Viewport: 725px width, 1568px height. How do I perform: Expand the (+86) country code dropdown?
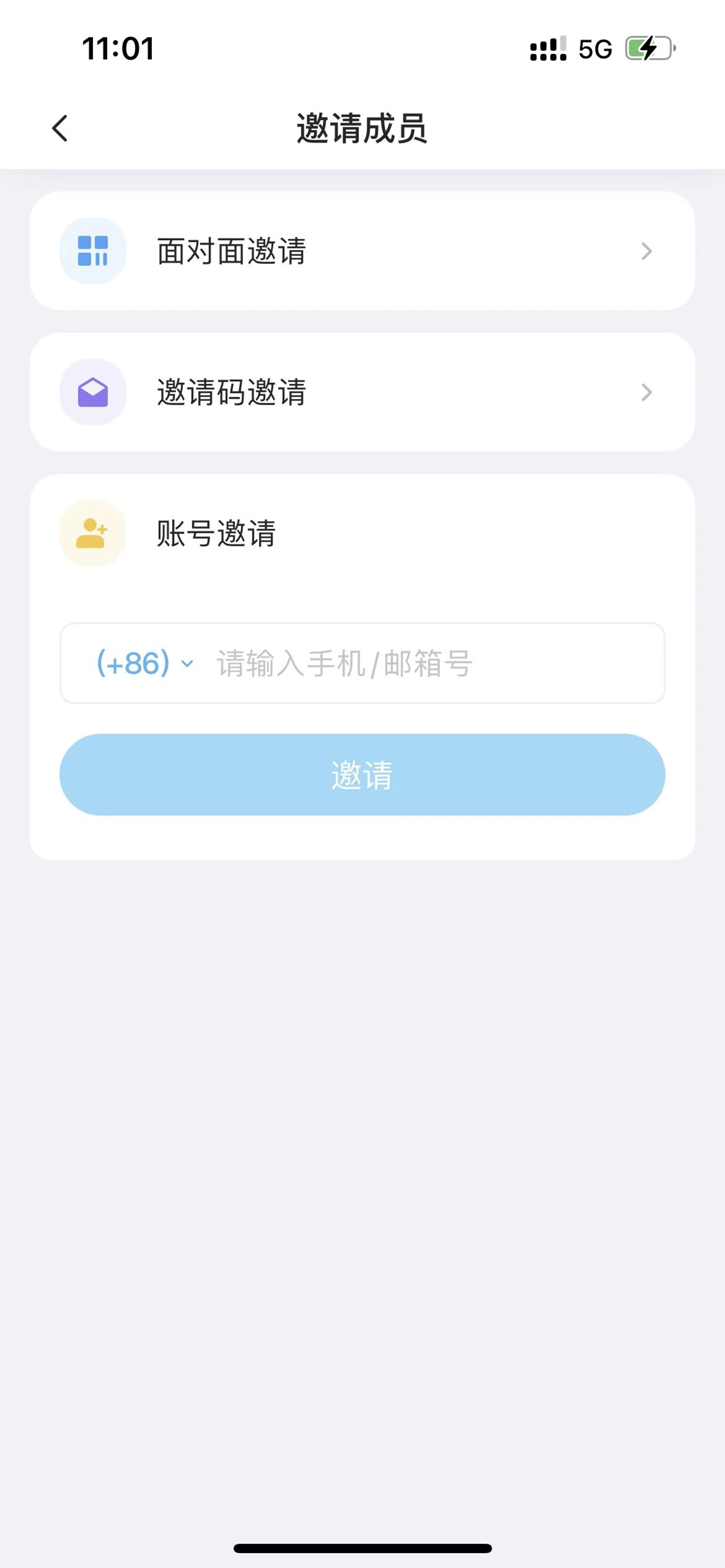[145, 663]
